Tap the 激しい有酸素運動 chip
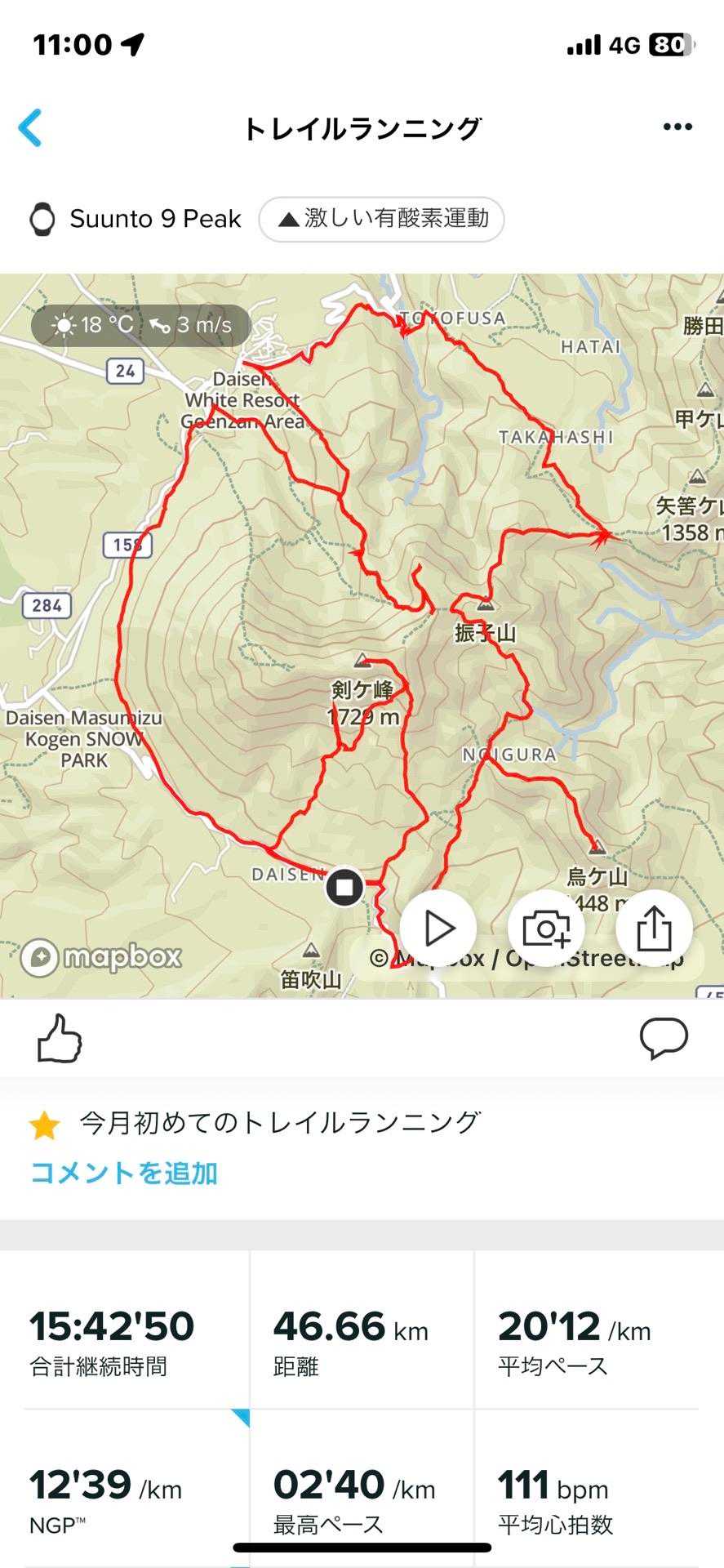Image resolution: width=724 pixels, height=1568 pixels. coord(382,219)
